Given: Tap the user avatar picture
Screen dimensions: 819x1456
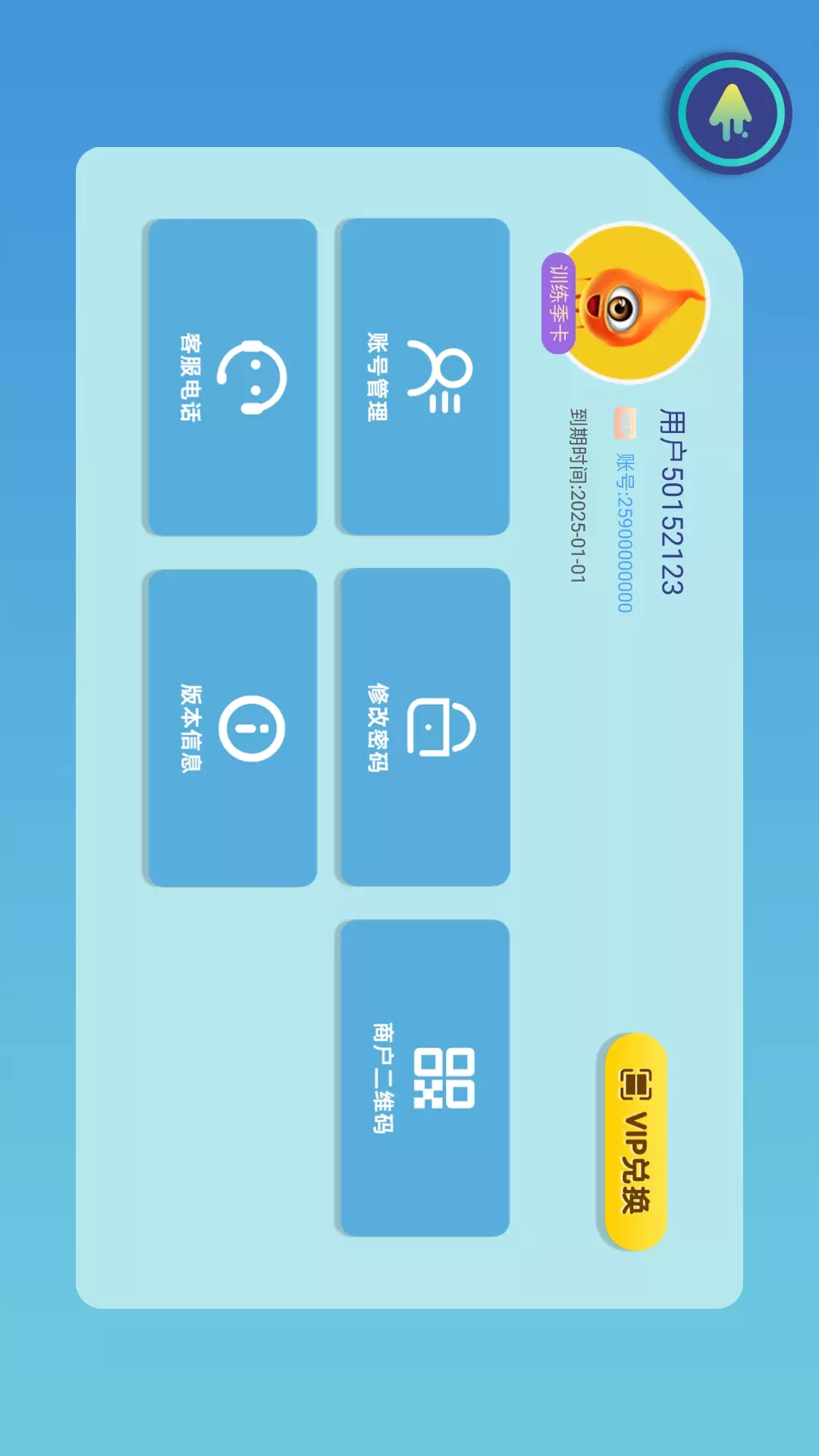Looking at the screenshot, I should click(x=635, y=303).
